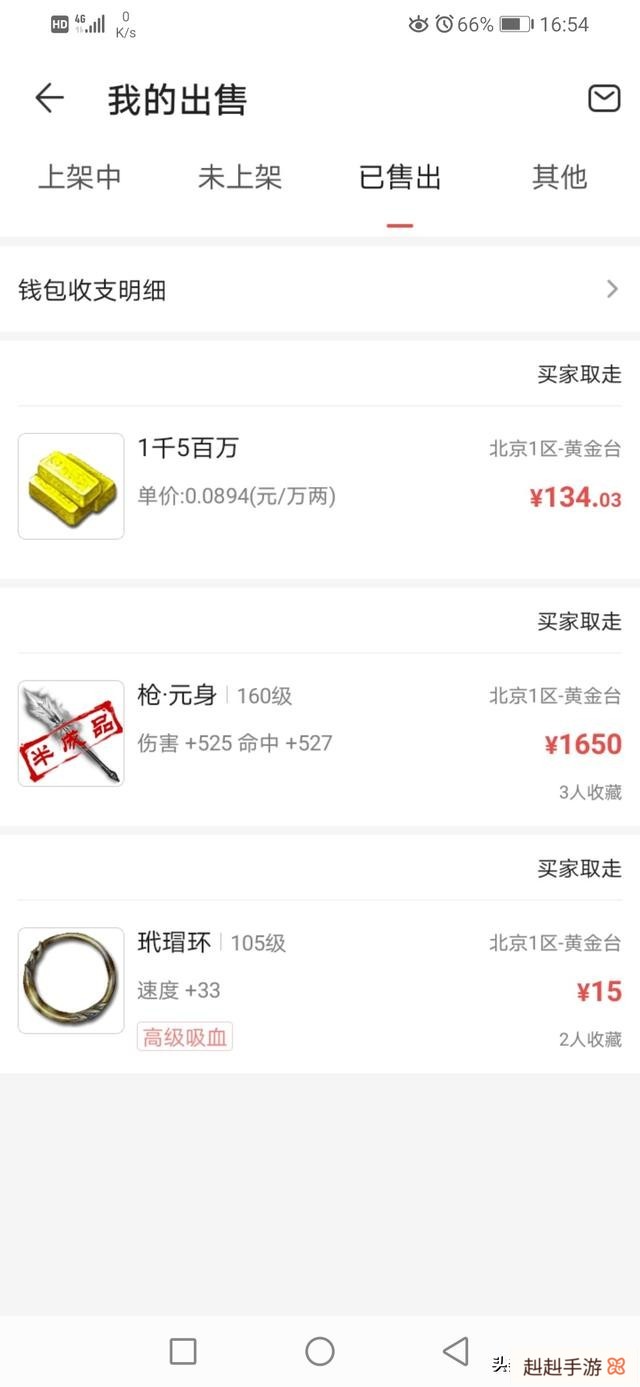Open the 枪·元身 160级 sale item
This screenshot has height=1387, width=640.
pyautogui.click(x=320, y=733)
